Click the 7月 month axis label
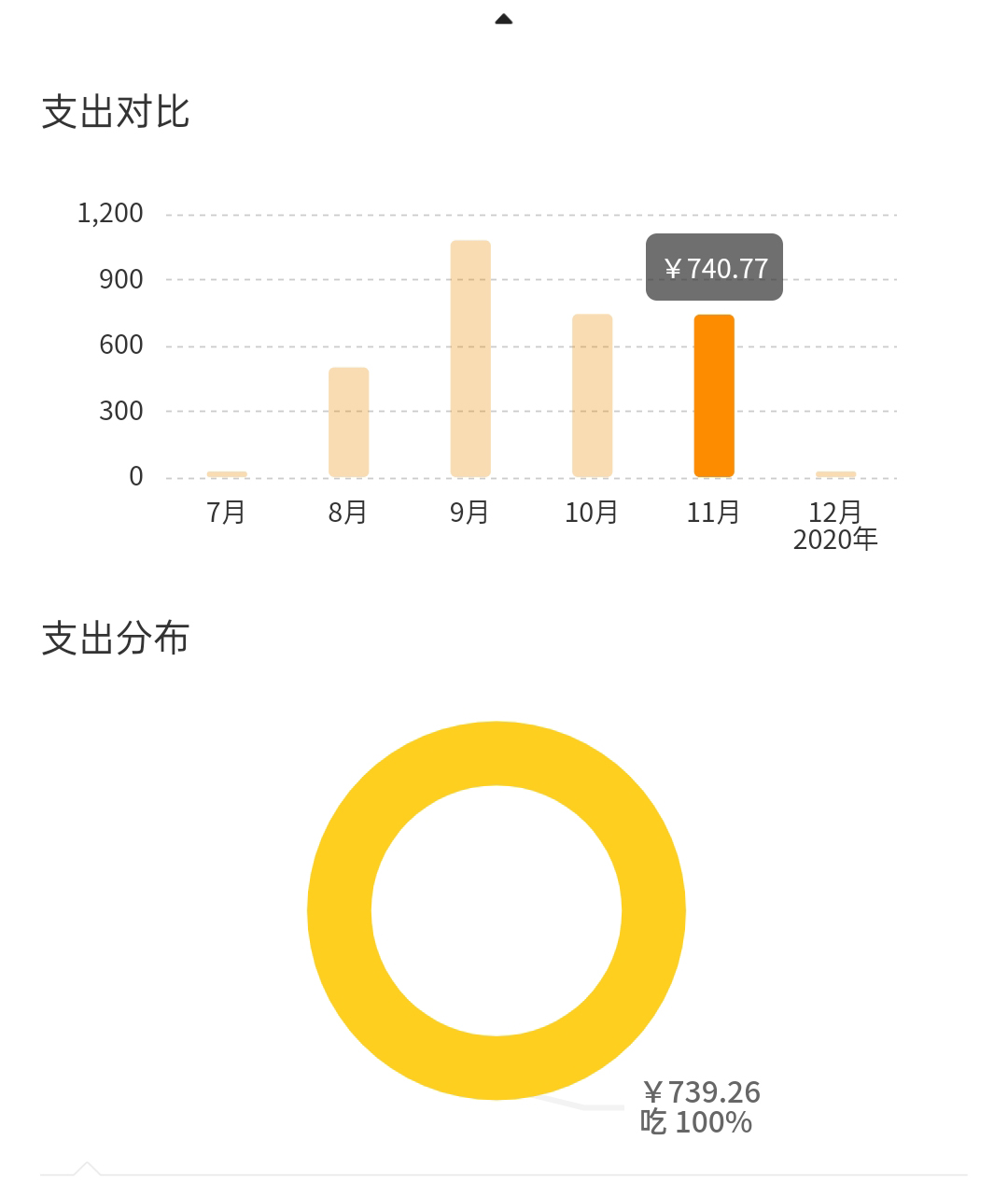Image resolution: width=1008 pixels, height=1182 pixels. 225,512
